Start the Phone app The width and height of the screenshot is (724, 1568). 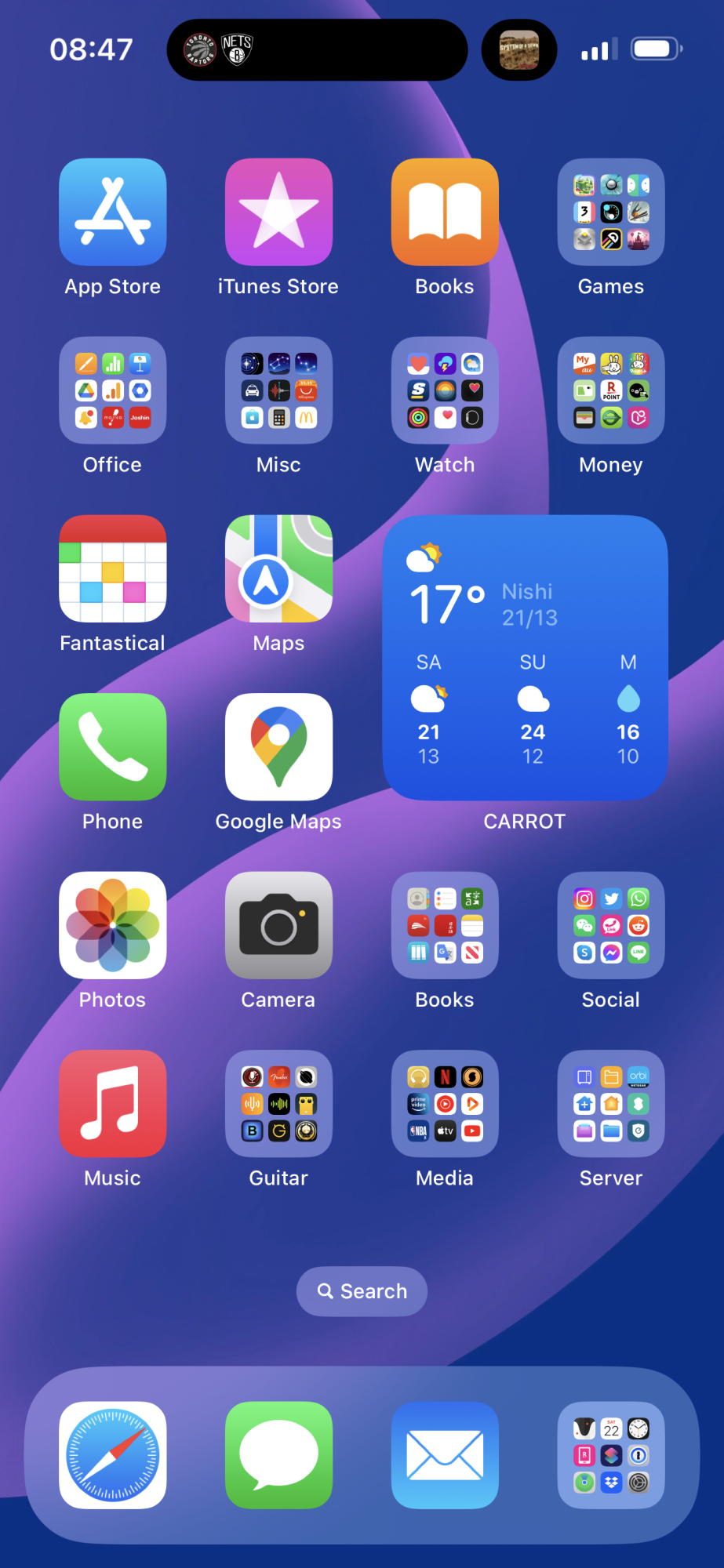[x=112, y=746]
